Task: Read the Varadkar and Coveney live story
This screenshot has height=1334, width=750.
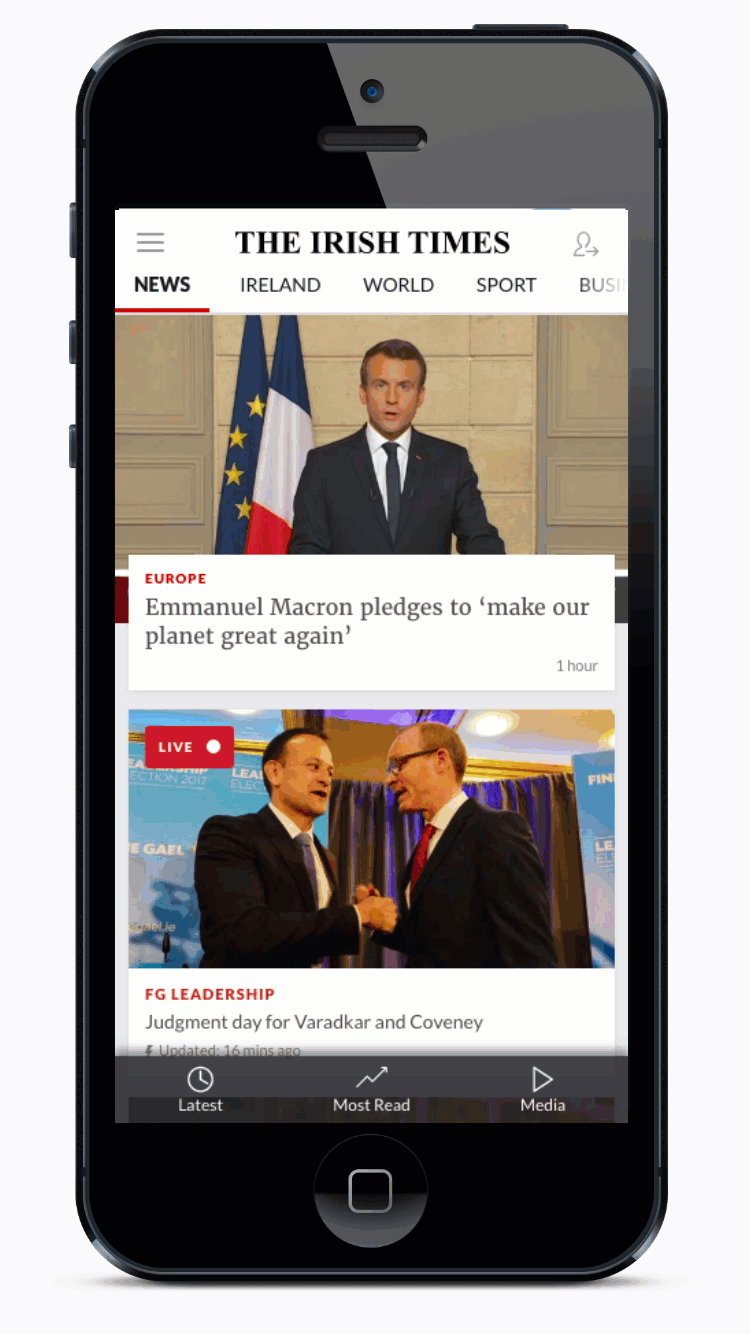Action: point(314,1021)
